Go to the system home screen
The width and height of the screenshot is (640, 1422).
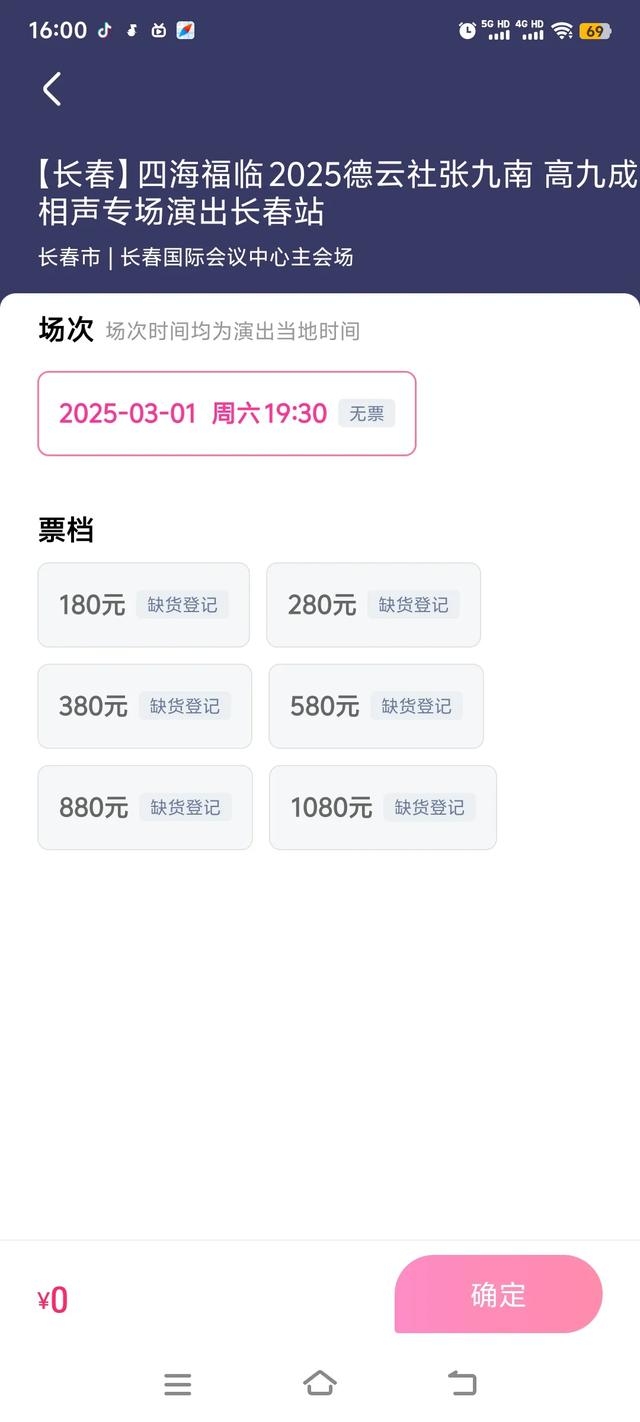(320, 1383)
